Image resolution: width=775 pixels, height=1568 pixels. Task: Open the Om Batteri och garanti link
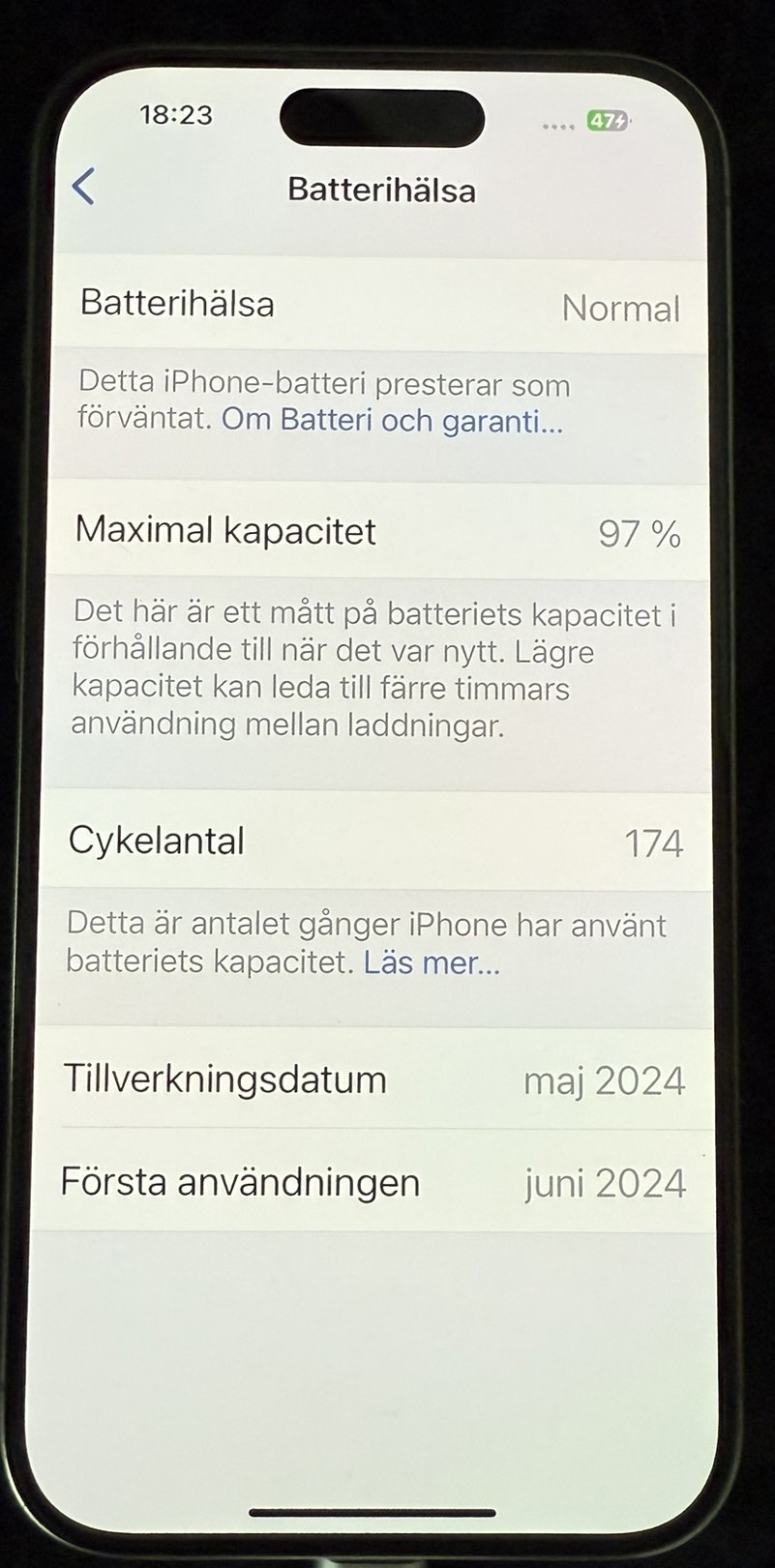click(x=392, y=421)
